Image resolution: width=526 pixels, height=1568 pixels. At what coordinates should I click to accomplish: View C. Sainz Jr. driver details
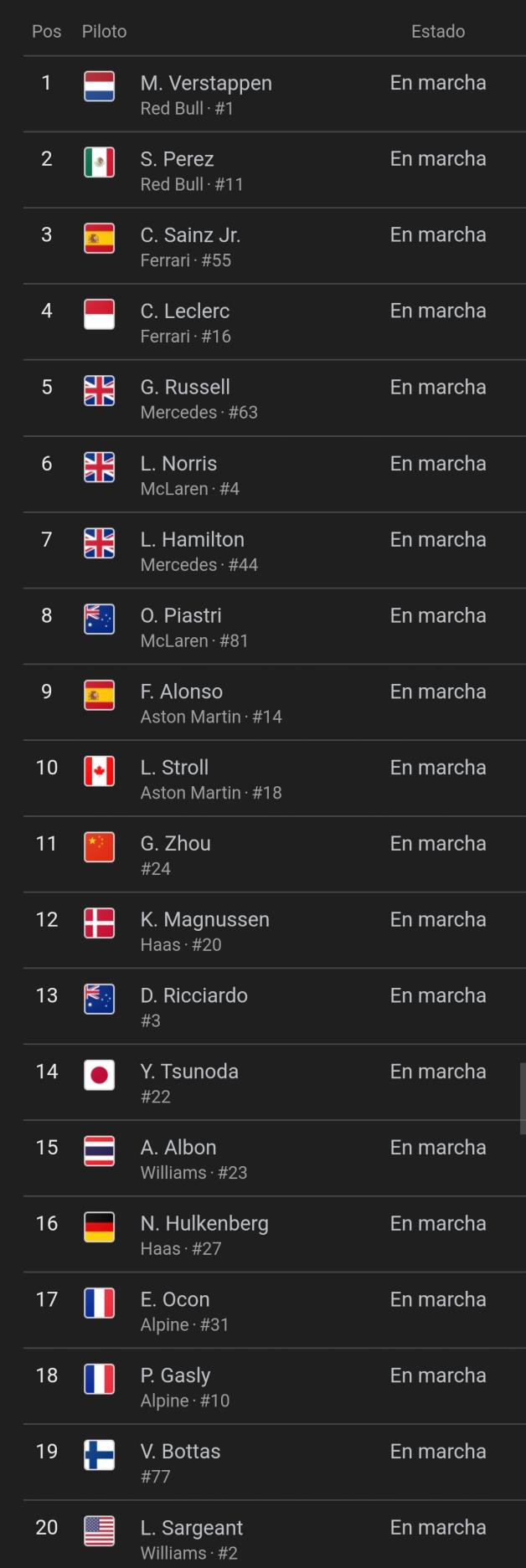(x=190, y=236)
